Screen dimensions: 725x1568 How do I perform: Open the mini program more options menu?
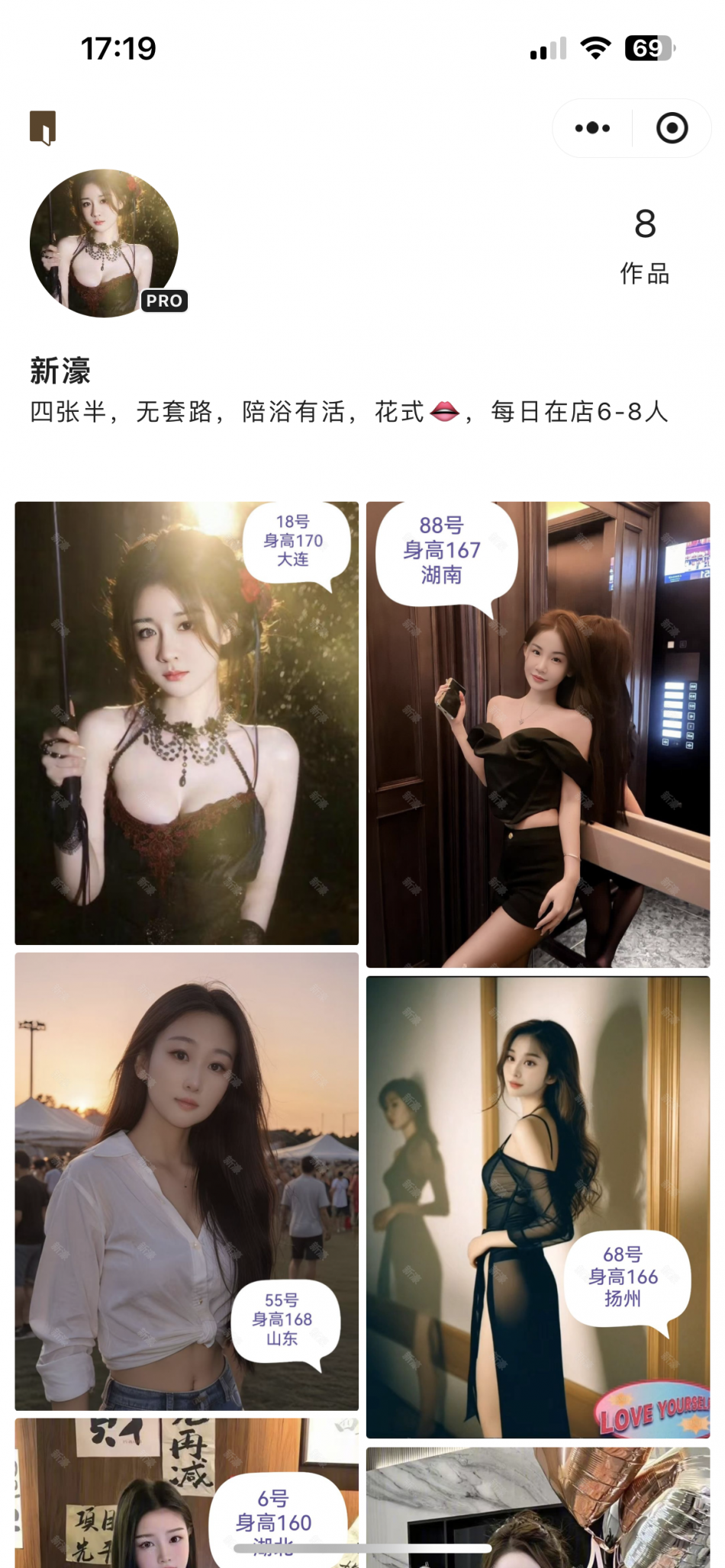point(592,128)
